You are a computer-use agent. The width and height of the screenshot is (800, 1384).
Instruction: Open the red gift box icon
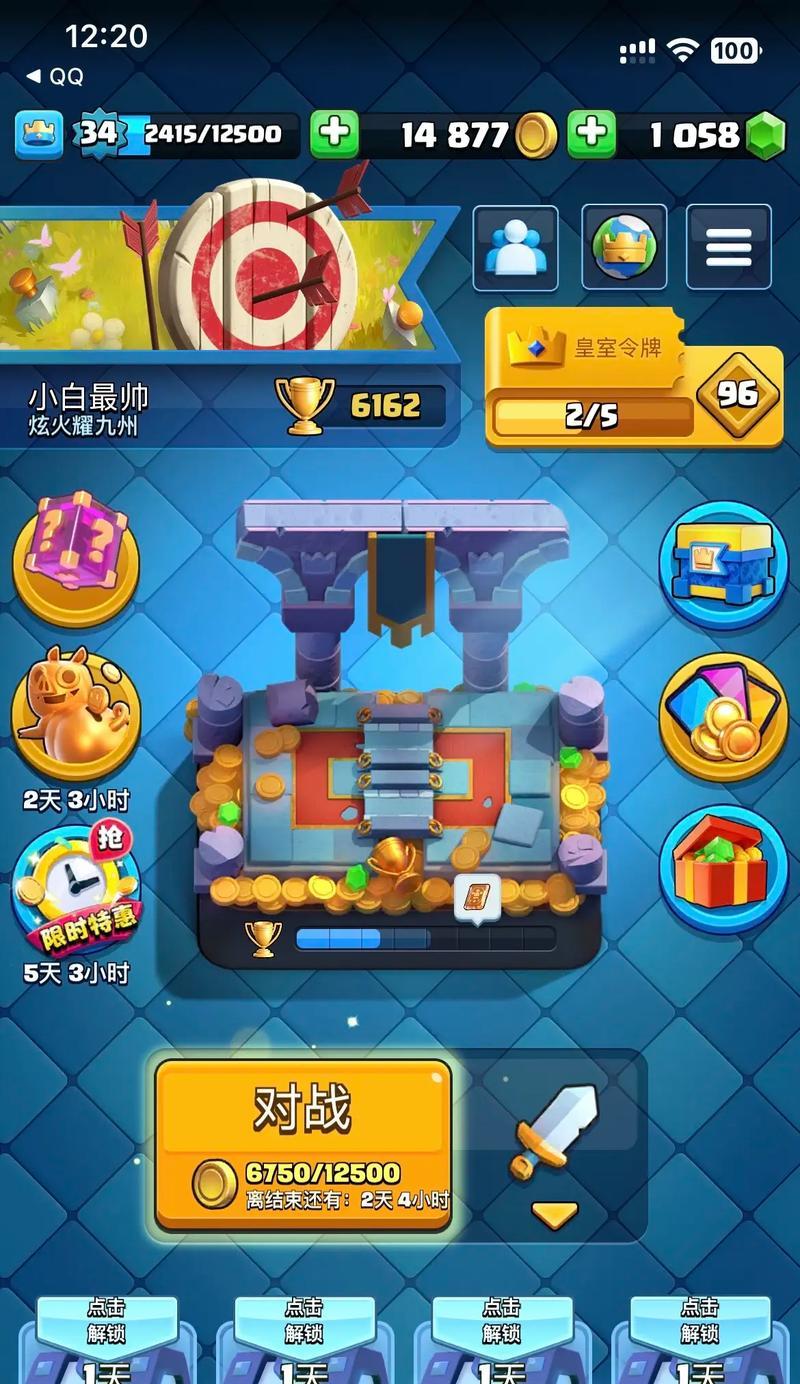723,869
